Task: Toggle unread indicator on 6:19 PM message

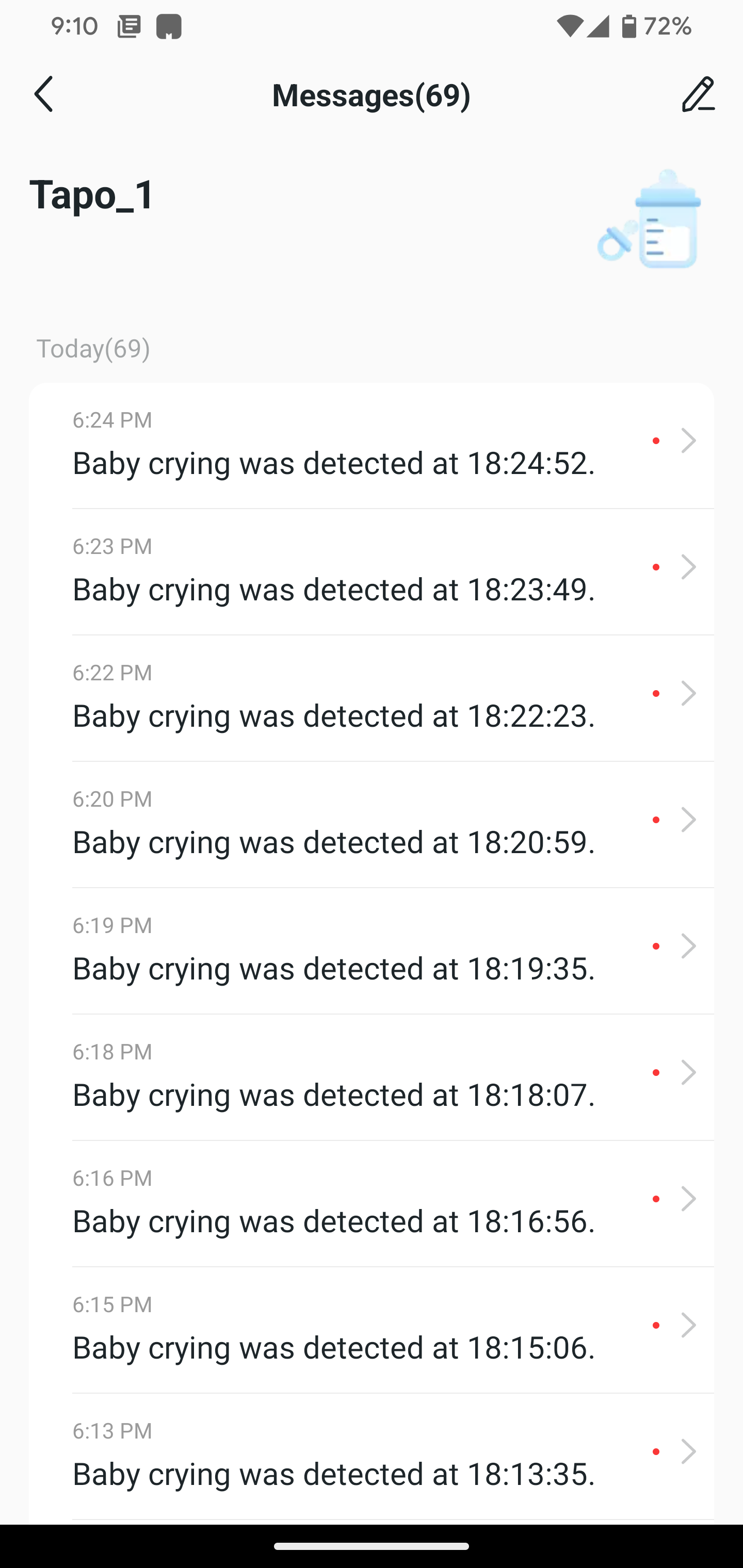Action: 656,946
